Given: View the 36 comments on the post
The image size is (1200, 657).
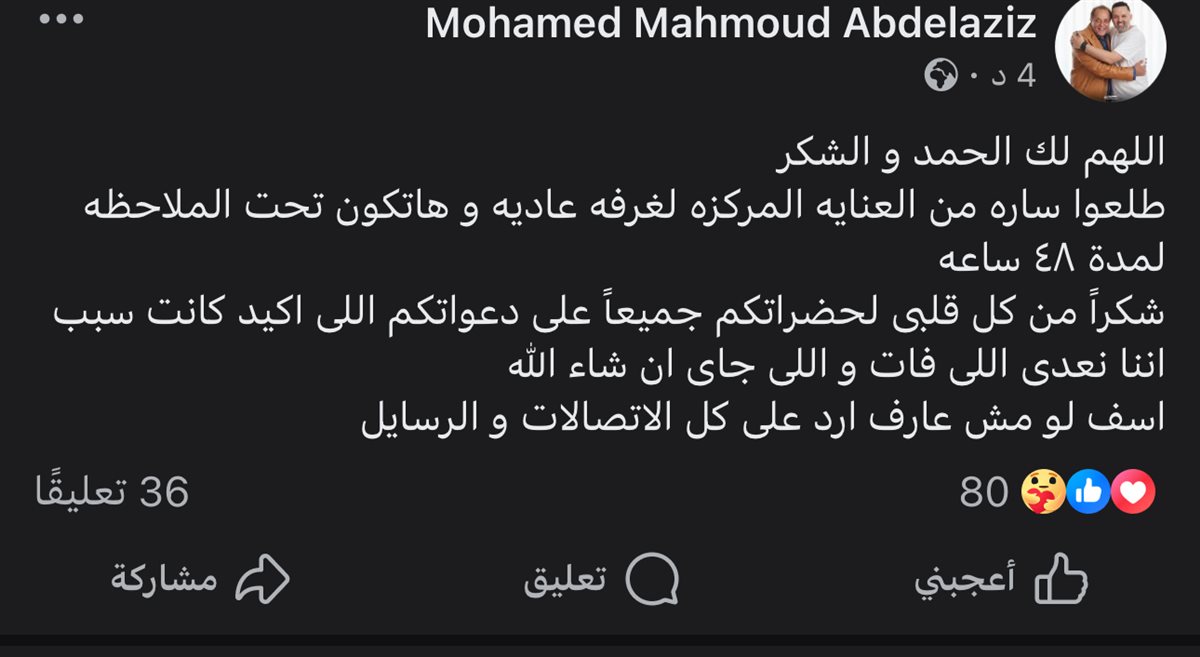Looking at the screenshot, I should coord(111,491).
